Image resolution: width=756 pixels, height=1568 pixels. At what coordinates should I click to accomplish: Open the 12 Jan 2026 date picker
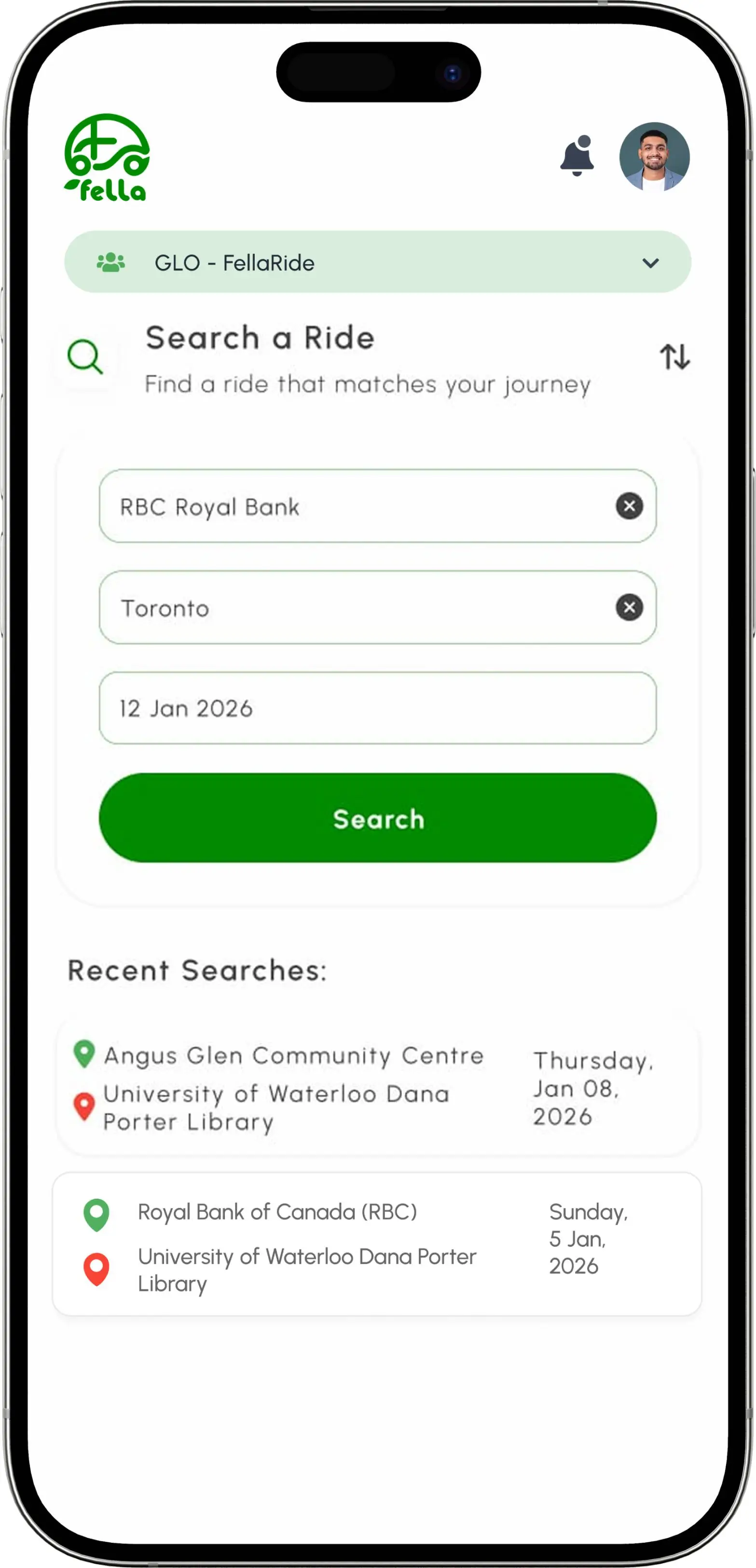coord(377,709)
